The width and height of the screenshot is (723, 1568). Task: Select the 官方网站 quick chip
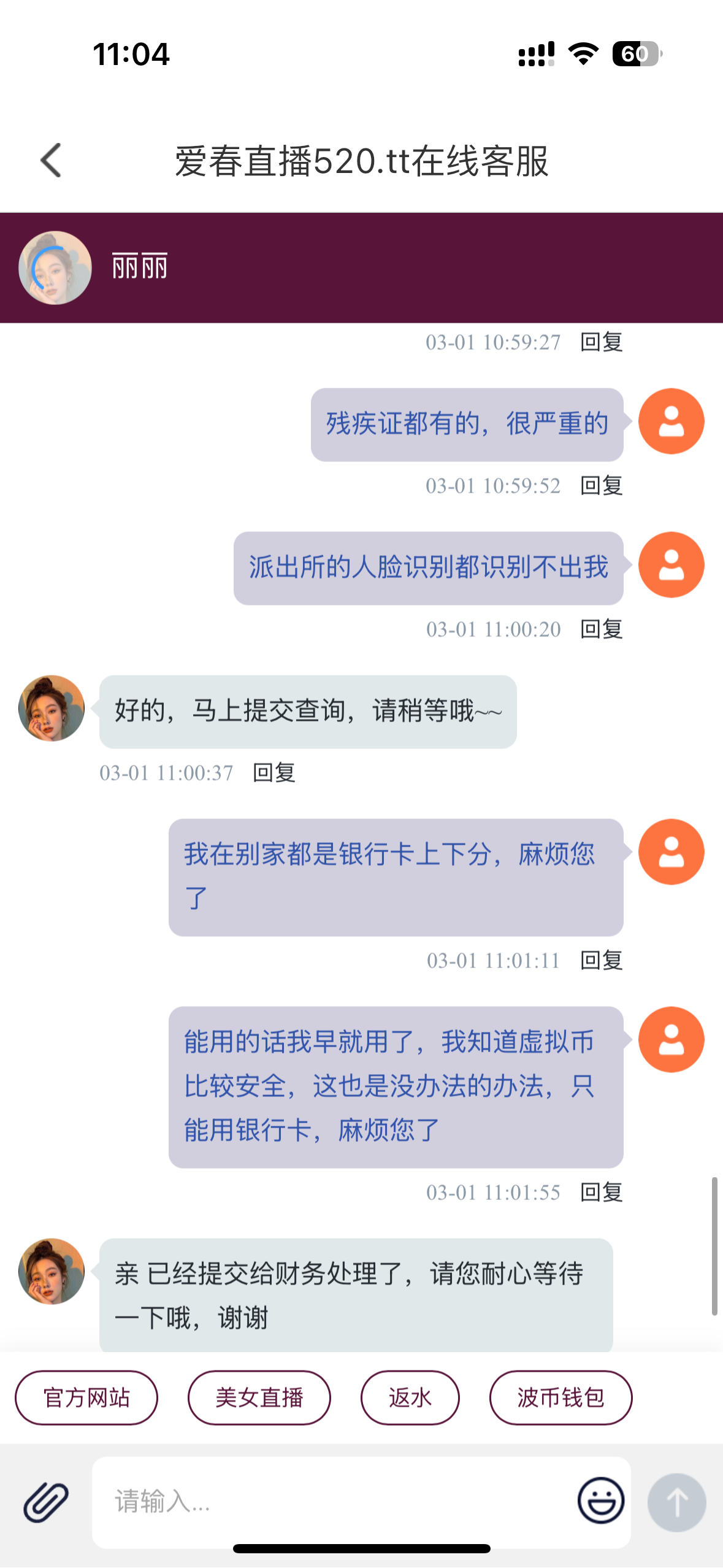[86, 1397]
